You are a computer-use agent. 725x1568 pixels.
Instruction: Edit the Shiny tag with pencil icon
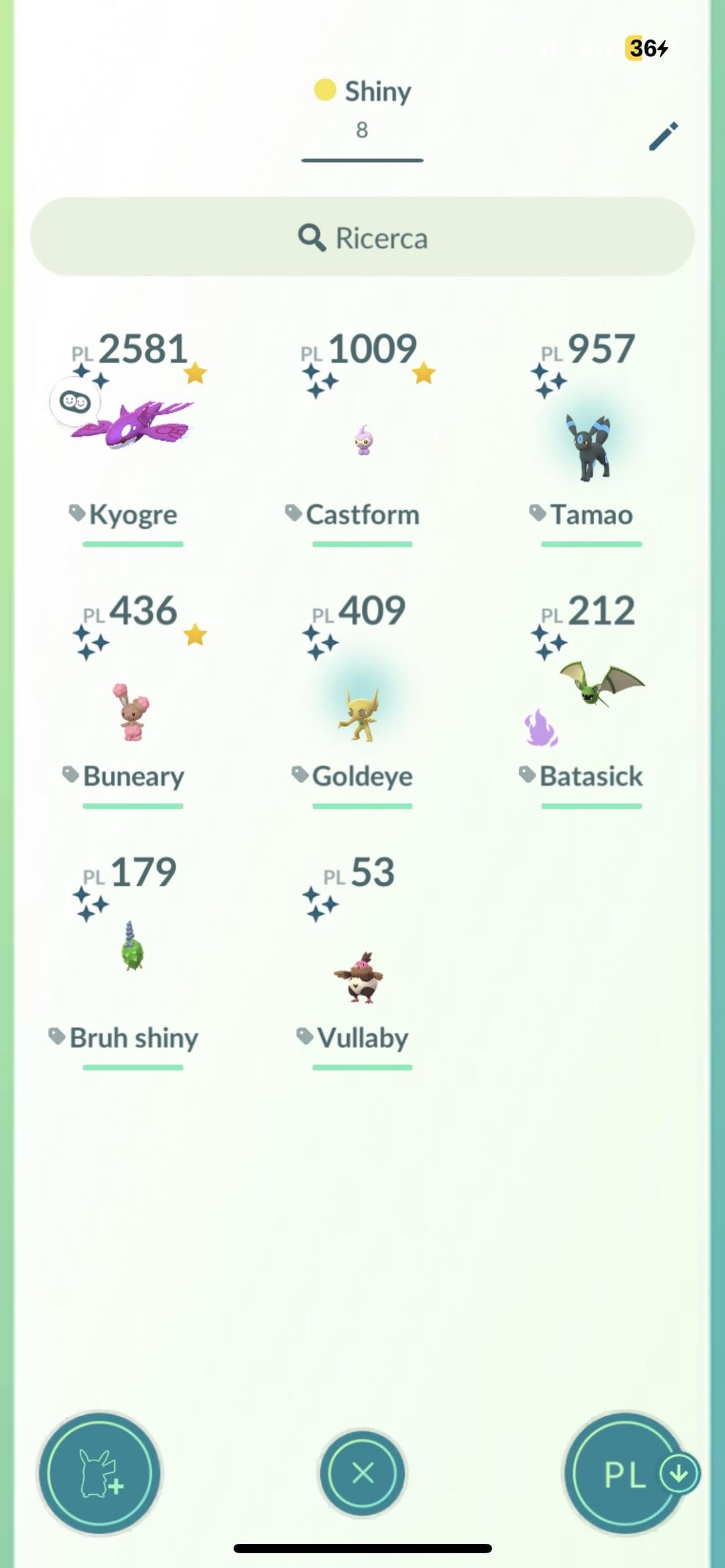point(663,136)
